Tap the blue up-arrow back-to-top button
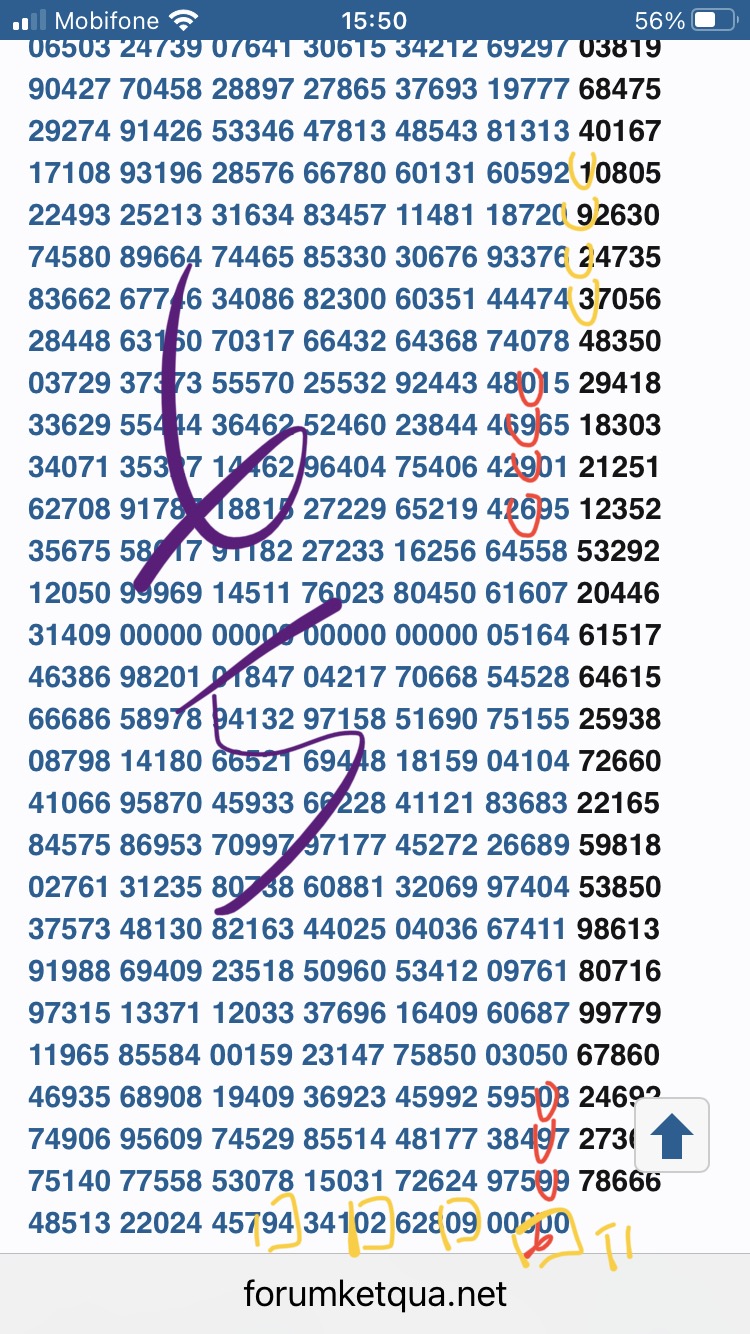This screenshot has height=1334, width=750. point(672,1135)
